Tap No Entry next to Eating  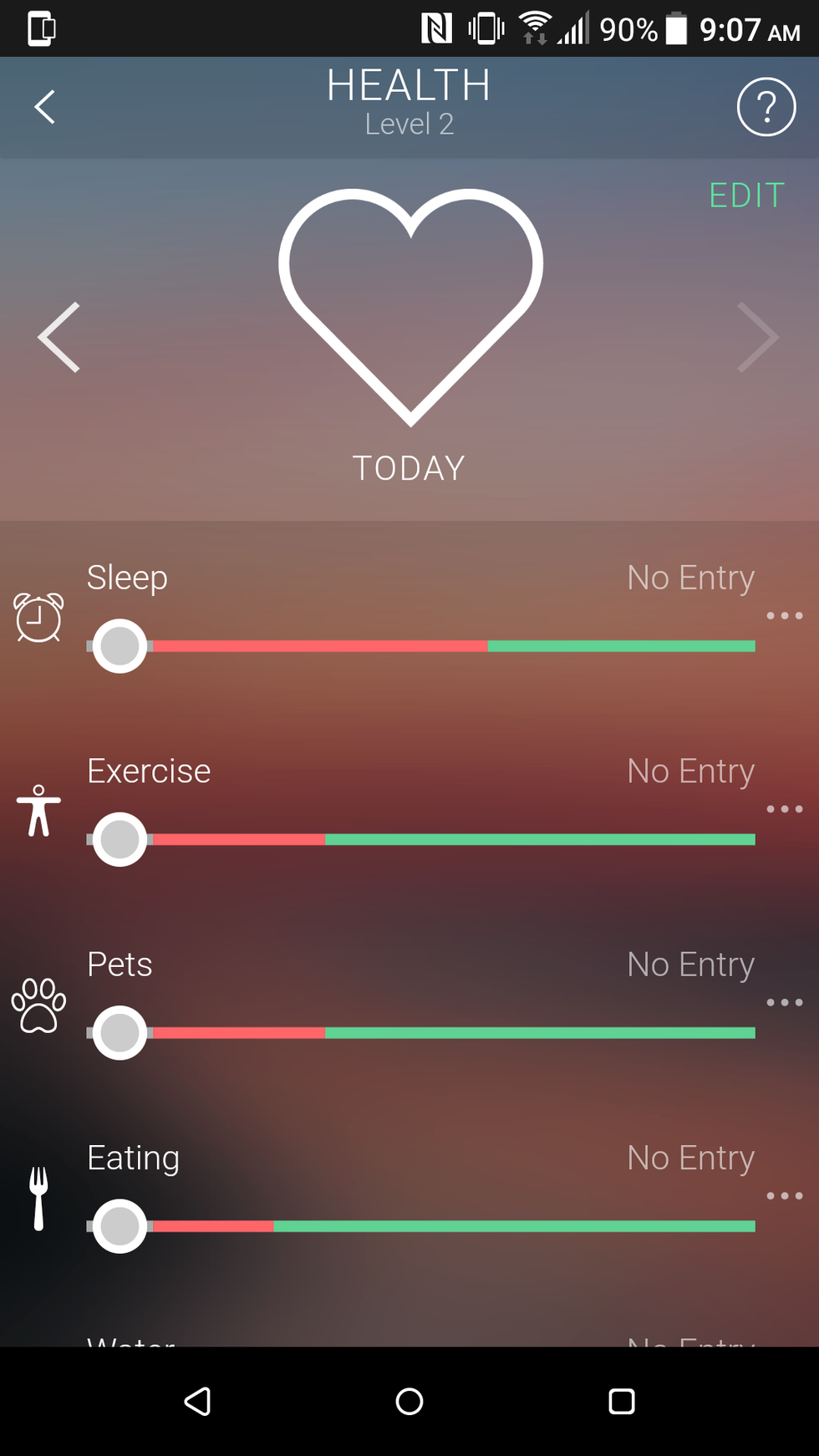point(690,1158)
